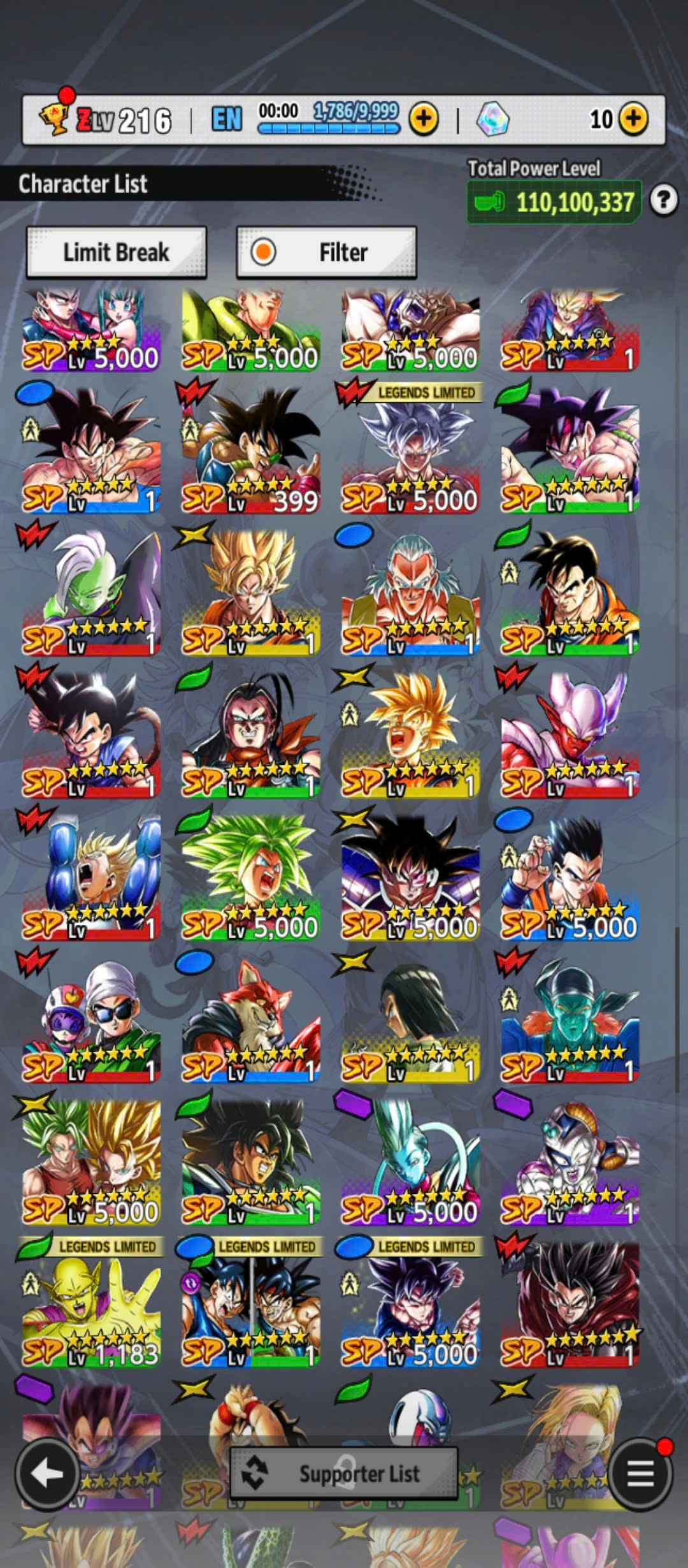Open the green-haired Broly card at Lv 5,000
688x1568 pixels.
(x=251, y=876)
